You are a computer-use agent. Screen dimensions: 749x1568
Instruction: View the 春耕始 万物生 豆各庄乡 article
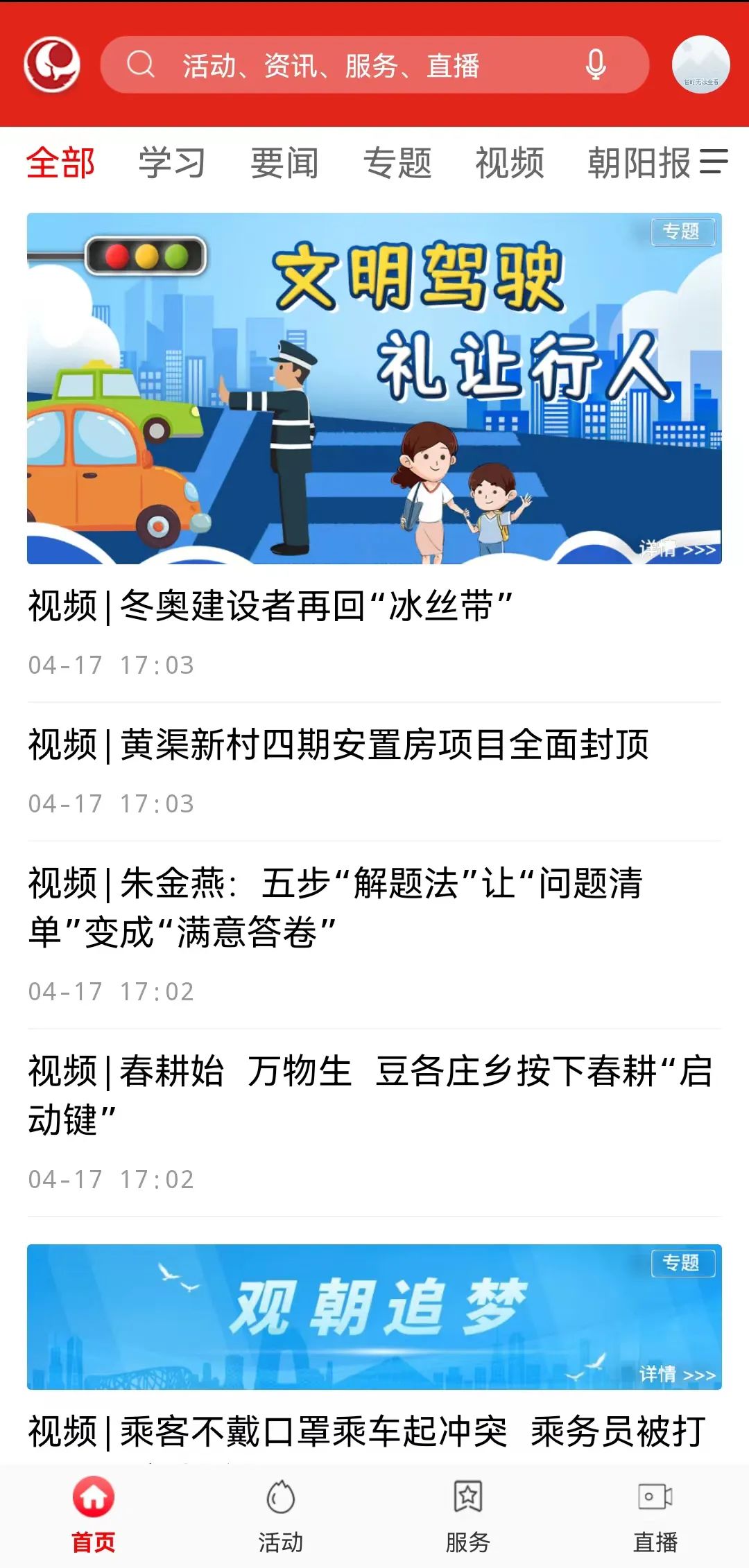click(x=370, y=1095)
